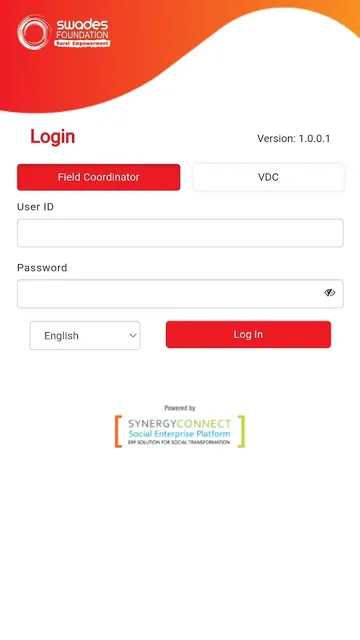This screenshot has height=640, width=360.
Task: Focus the User ID field
Action: coord(180,233)
